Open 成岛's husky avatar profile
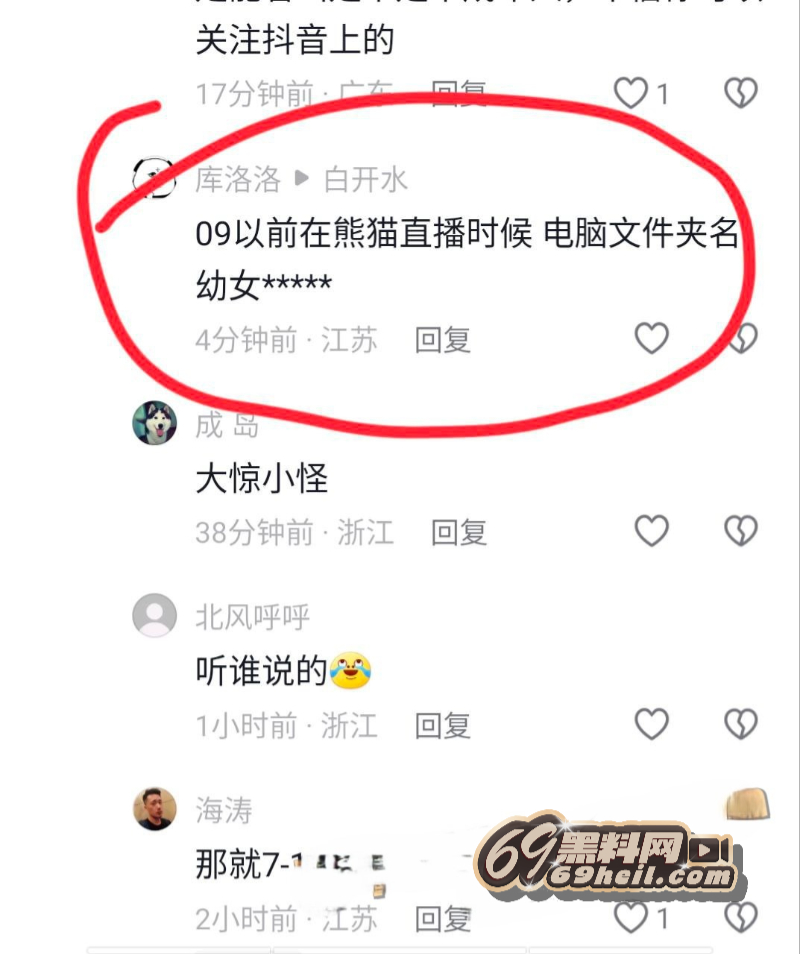Viewport: 800px width, 954px height. (154, 424)
